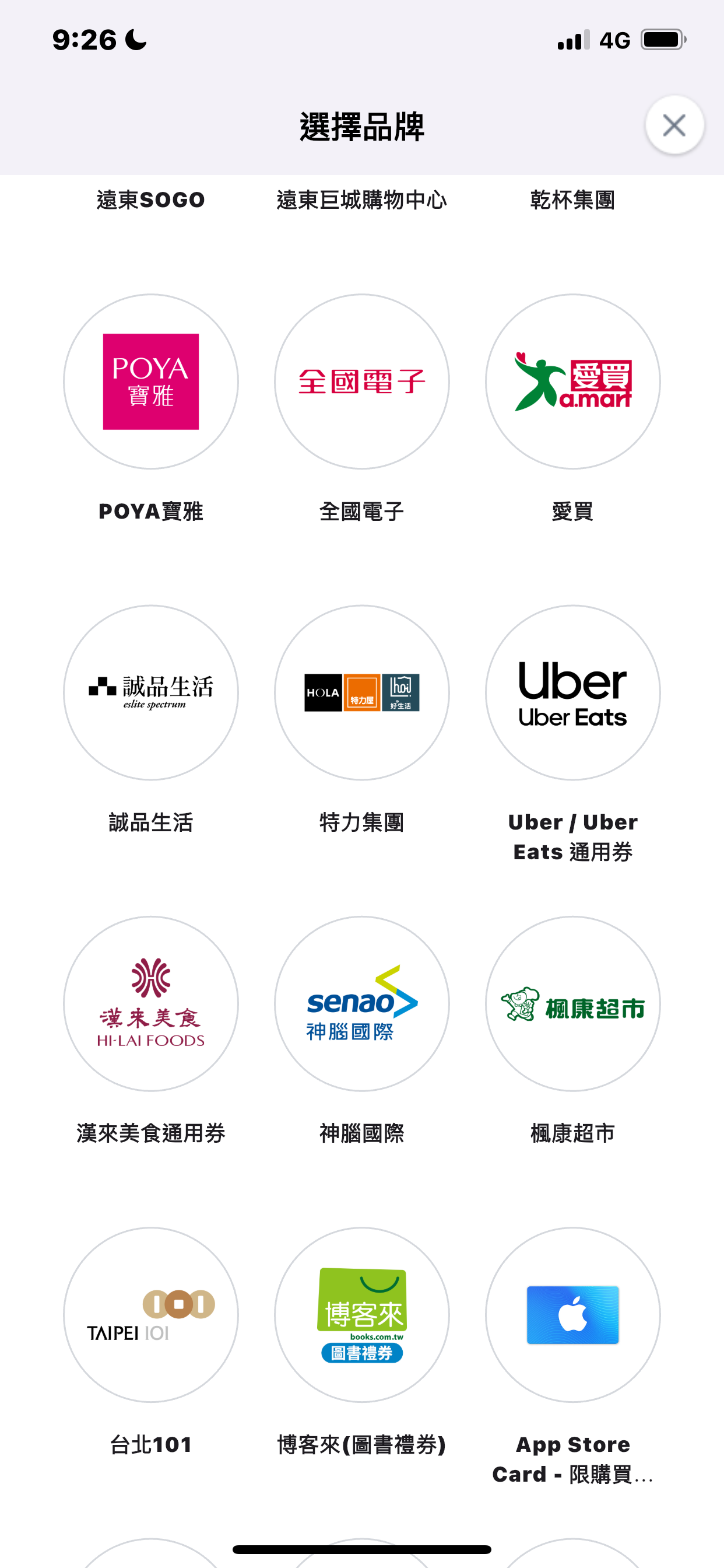
Task: Open the 台北101 brand
Action: (x=151, y=1315)
